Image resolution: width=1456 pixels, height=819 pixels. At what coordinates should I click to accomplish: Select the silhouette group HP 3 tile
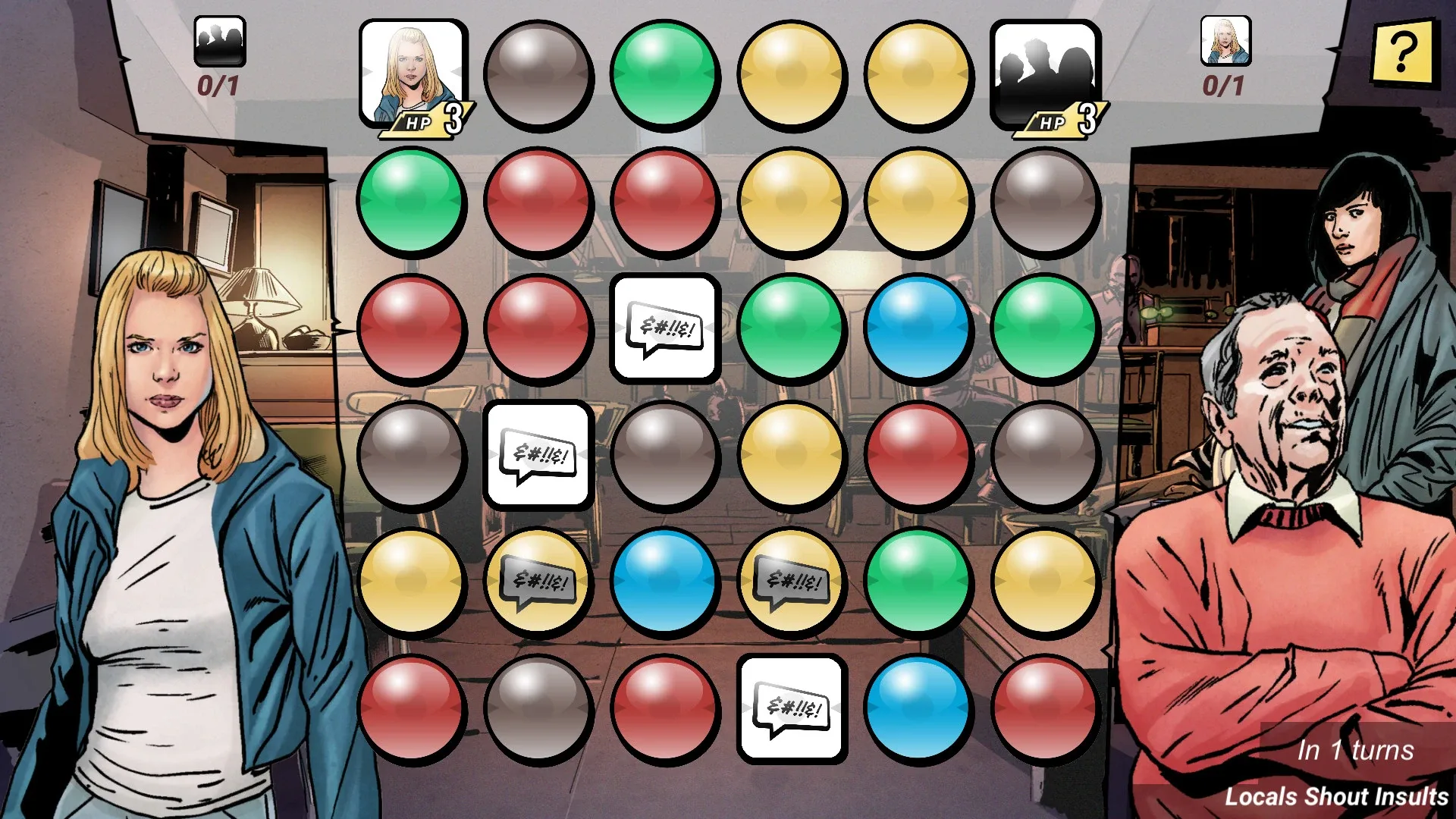click(x=1045, y=76)
